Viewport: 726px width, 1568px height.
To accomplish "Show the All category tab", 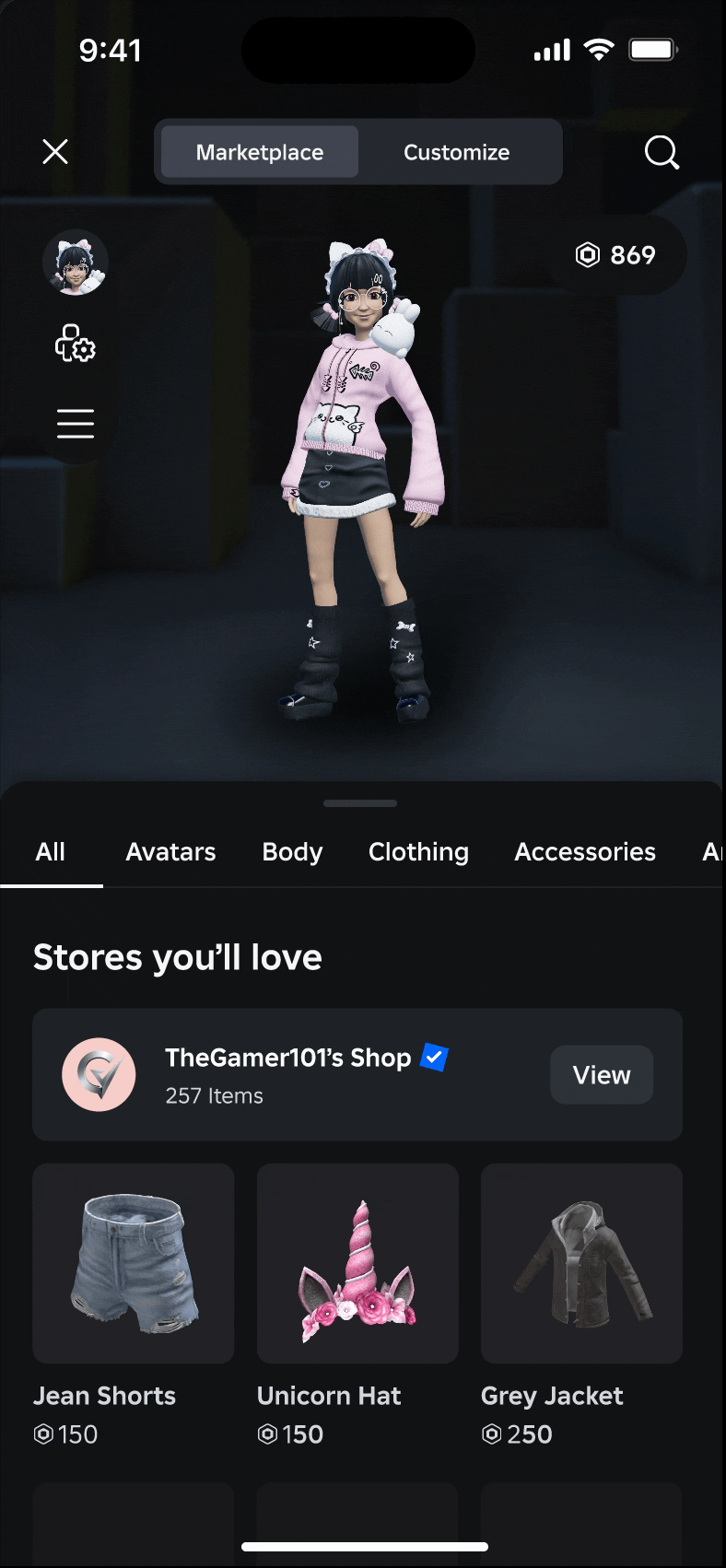I will tap(51, 852).
